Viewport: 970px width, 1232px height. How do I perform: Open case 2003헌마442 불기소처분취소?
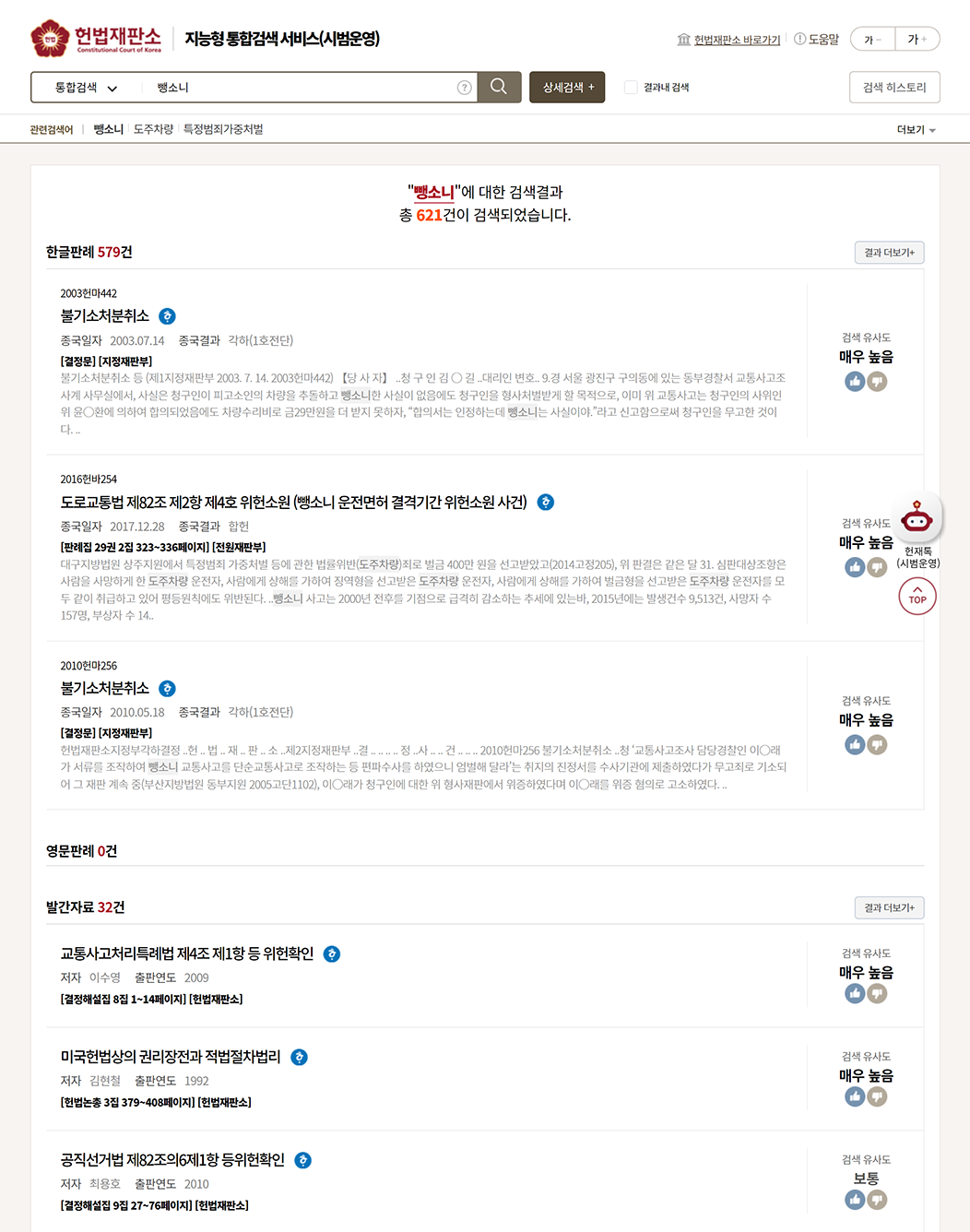pyautogui.click(x=105, y=316)
